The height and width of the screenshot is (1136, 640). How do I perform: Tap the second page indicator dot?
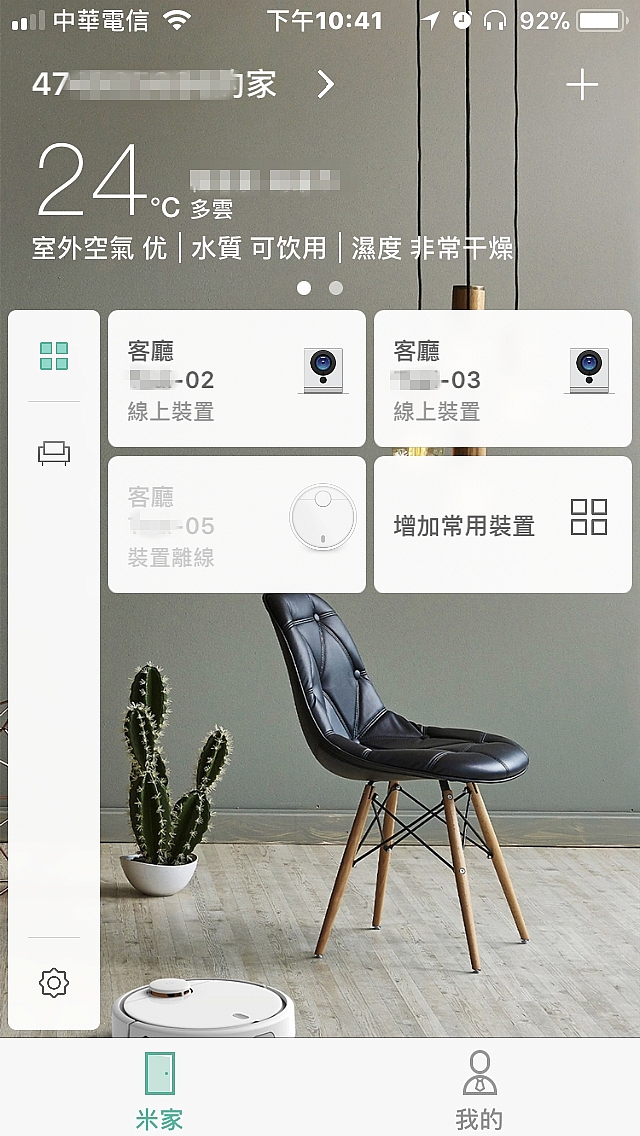[336, 288]
